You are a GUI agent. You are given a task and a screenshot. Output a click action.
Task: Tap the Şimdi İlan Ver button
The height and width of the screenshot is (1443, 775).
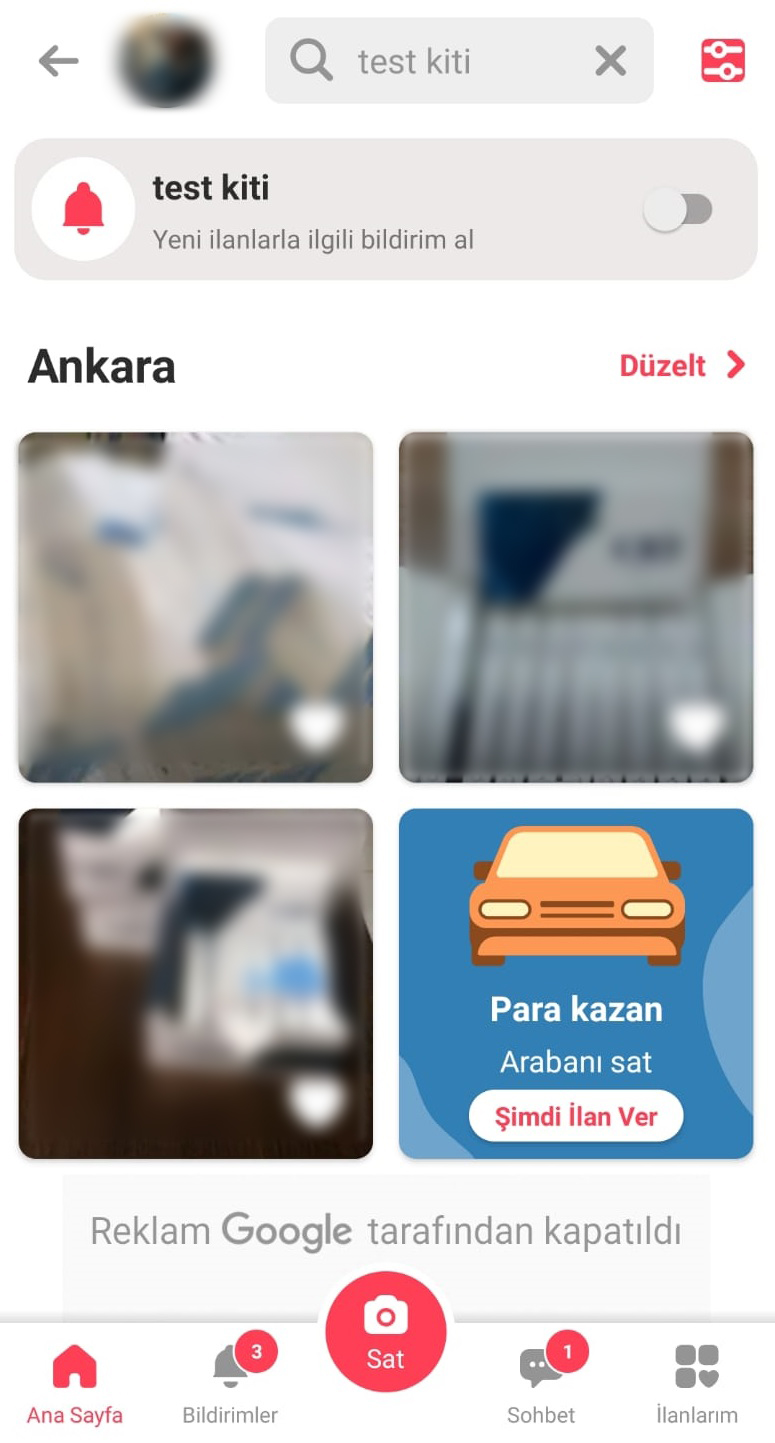click(576, 1116)
